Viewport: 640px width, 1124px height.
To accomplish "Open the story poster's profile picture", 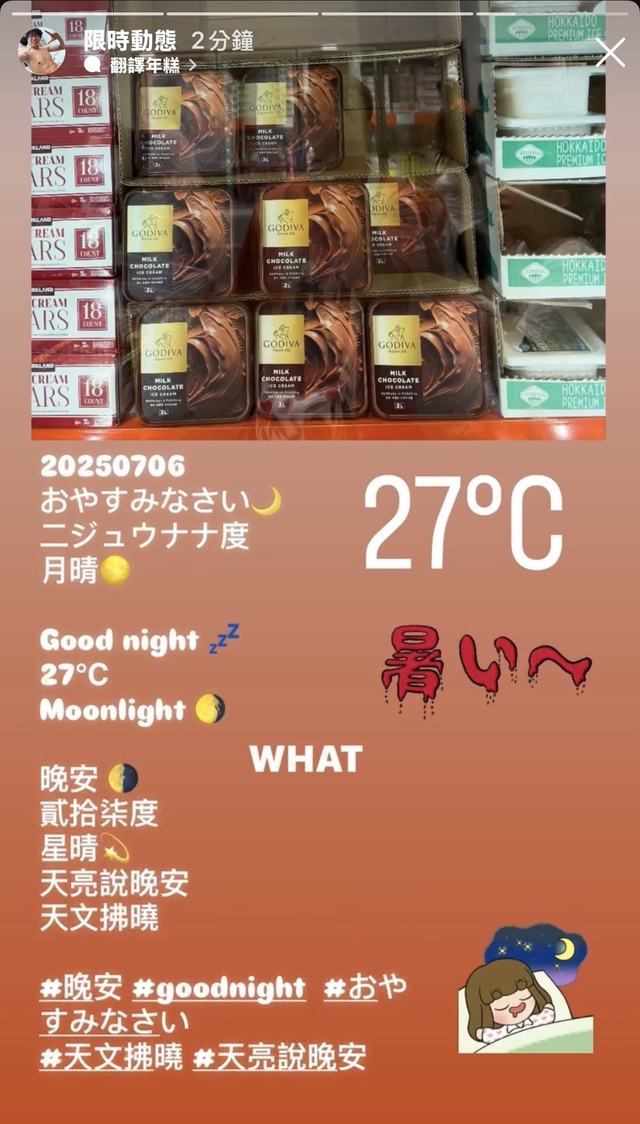I will tap(41, 50).
